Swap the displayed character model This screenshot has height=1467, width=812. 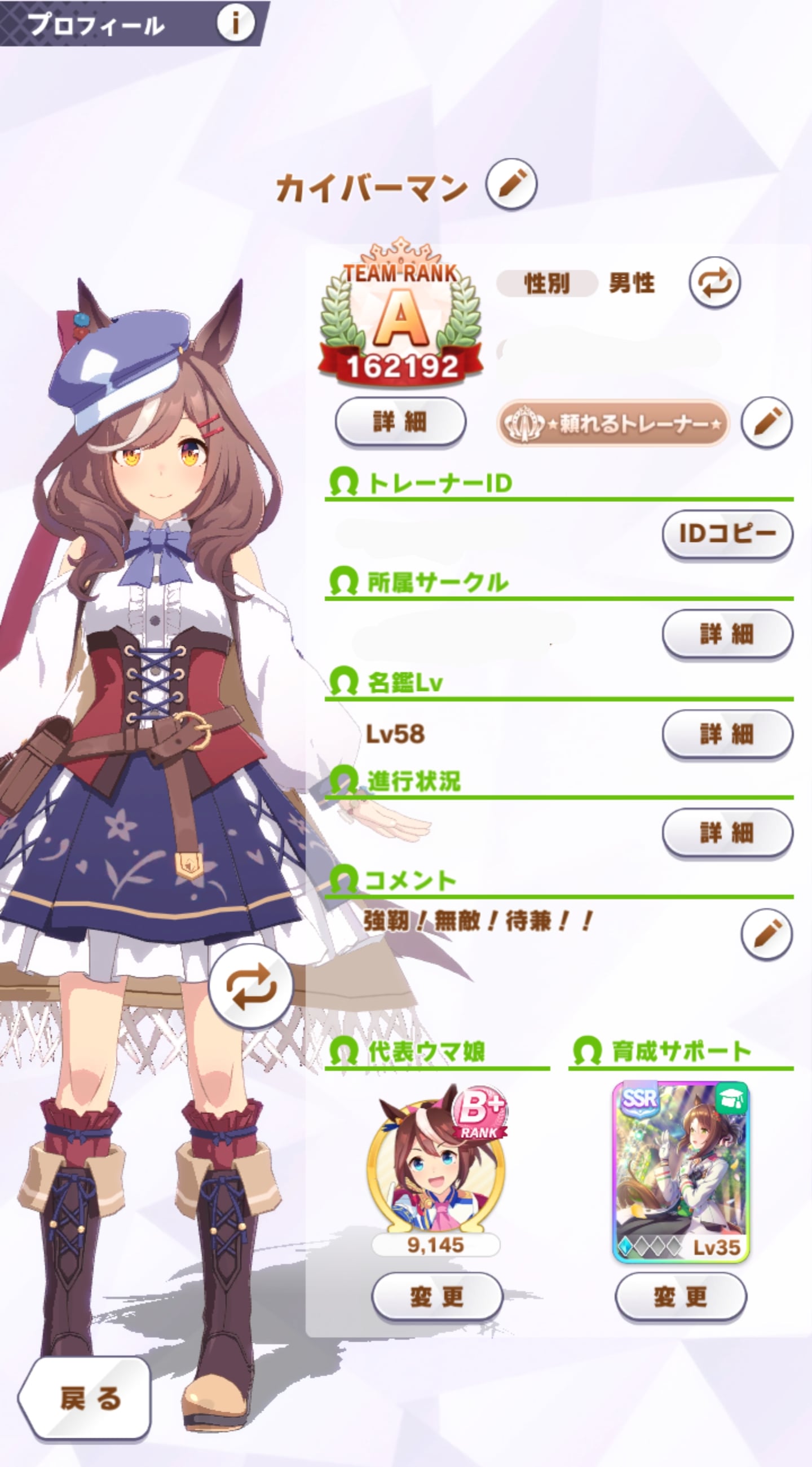coord(250,986)
